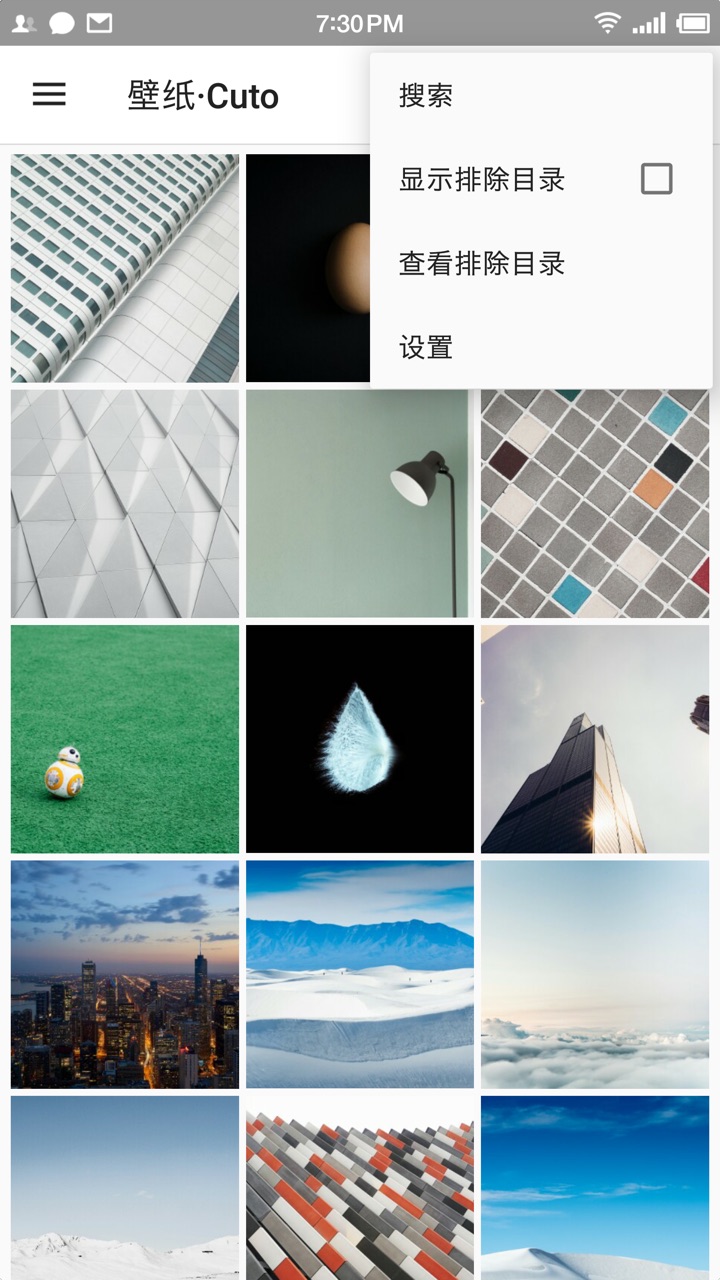Open the BB-8 robot on grass wallpaper

125,739
